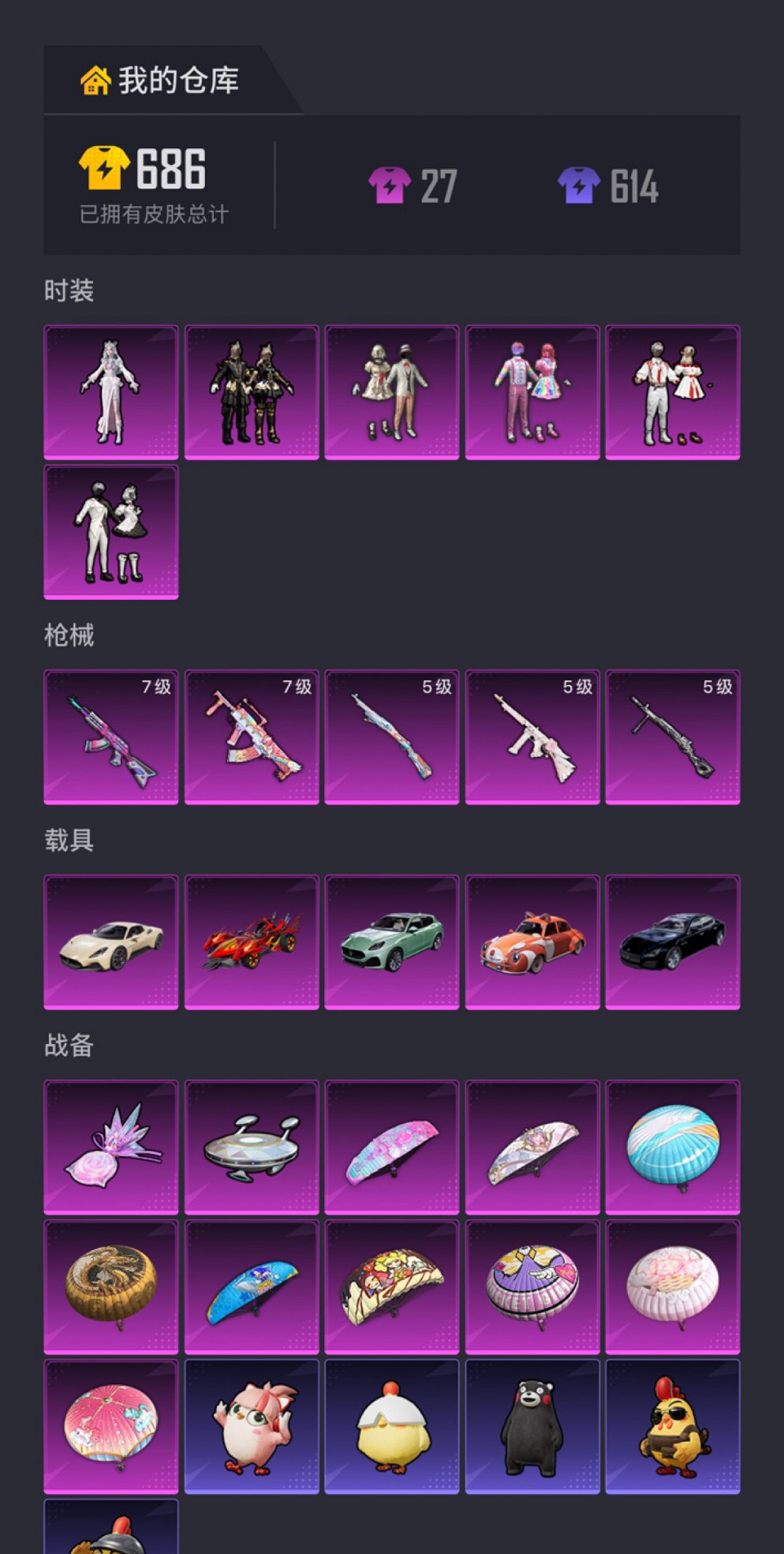
Task: Open the mint green SUV vehicle skin
Action: 392,942
